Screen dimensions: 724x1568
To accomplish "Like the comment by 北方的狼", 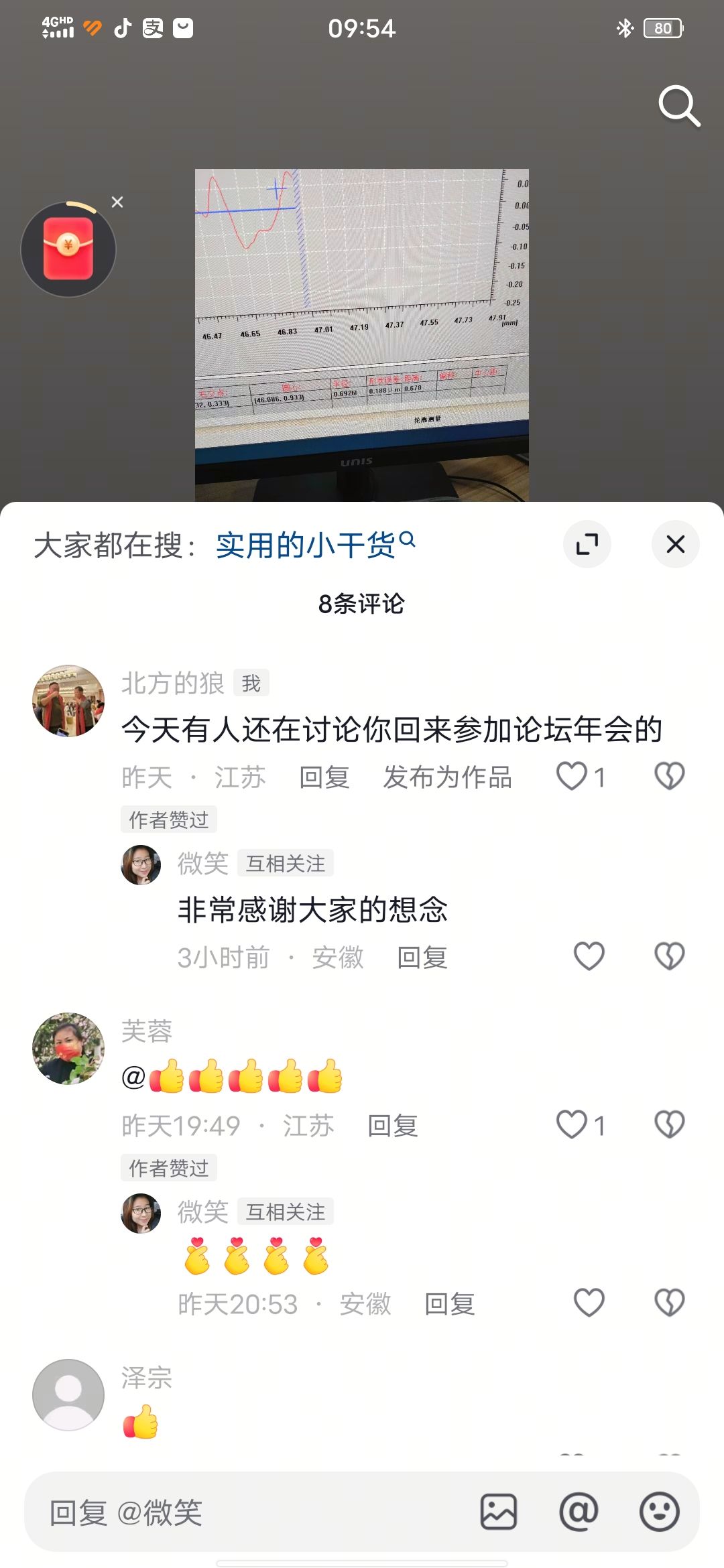I will [x=572, y=776].
